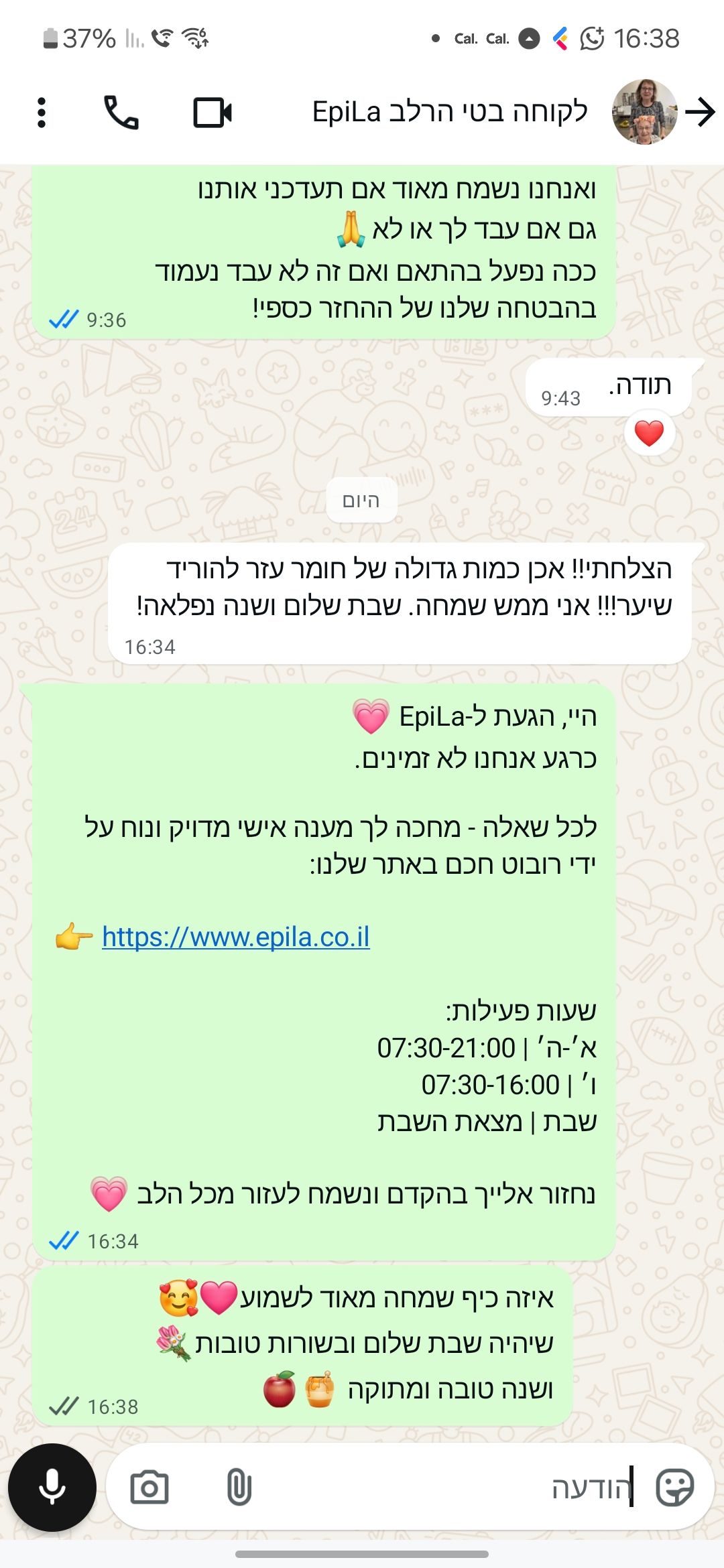Screen dimensions: 724x1568
Task: Start a voice call
Action: (x=121, y=112)
